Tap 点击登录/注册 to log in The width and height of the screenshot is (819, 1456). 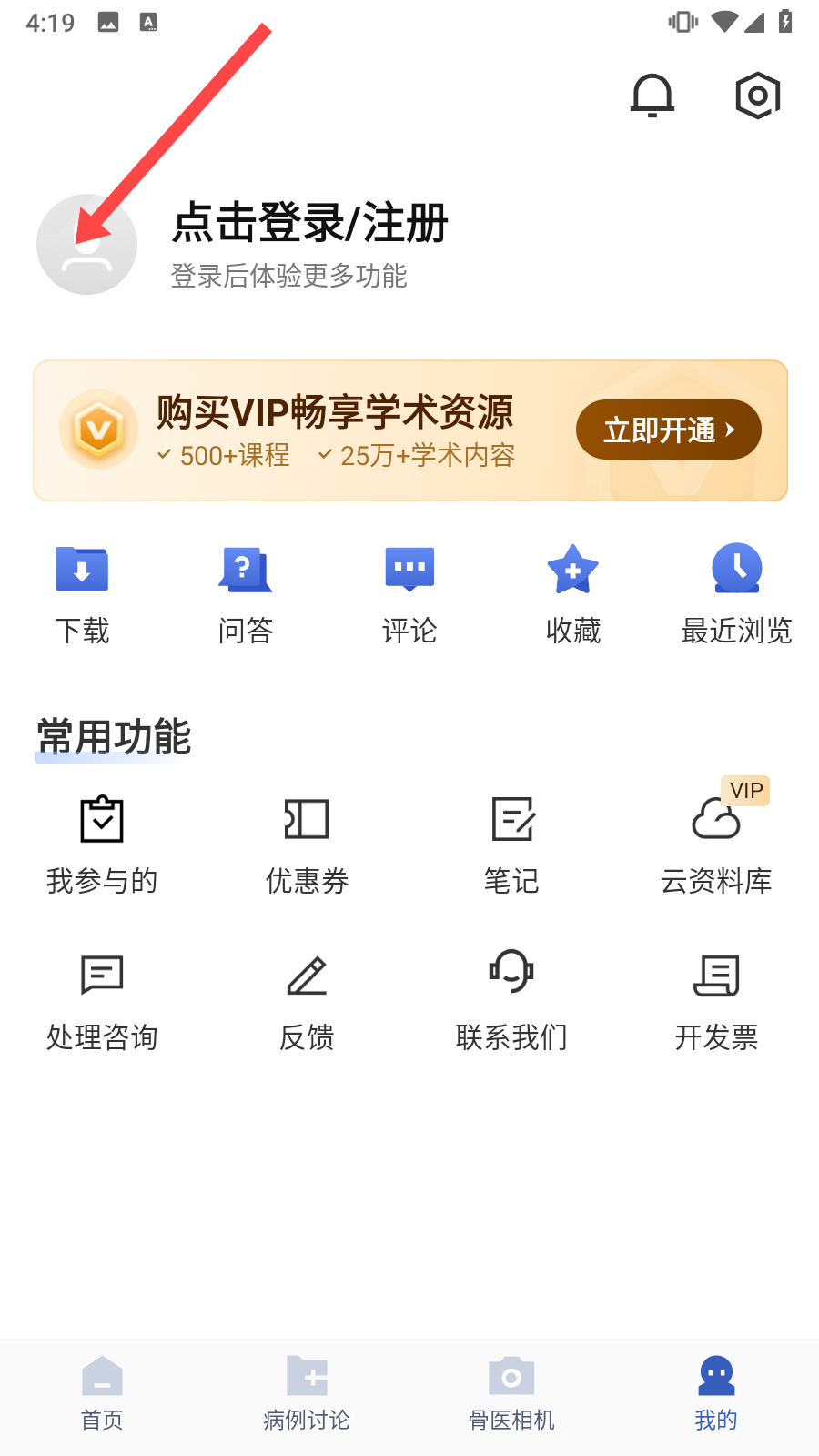click(310, 223)
